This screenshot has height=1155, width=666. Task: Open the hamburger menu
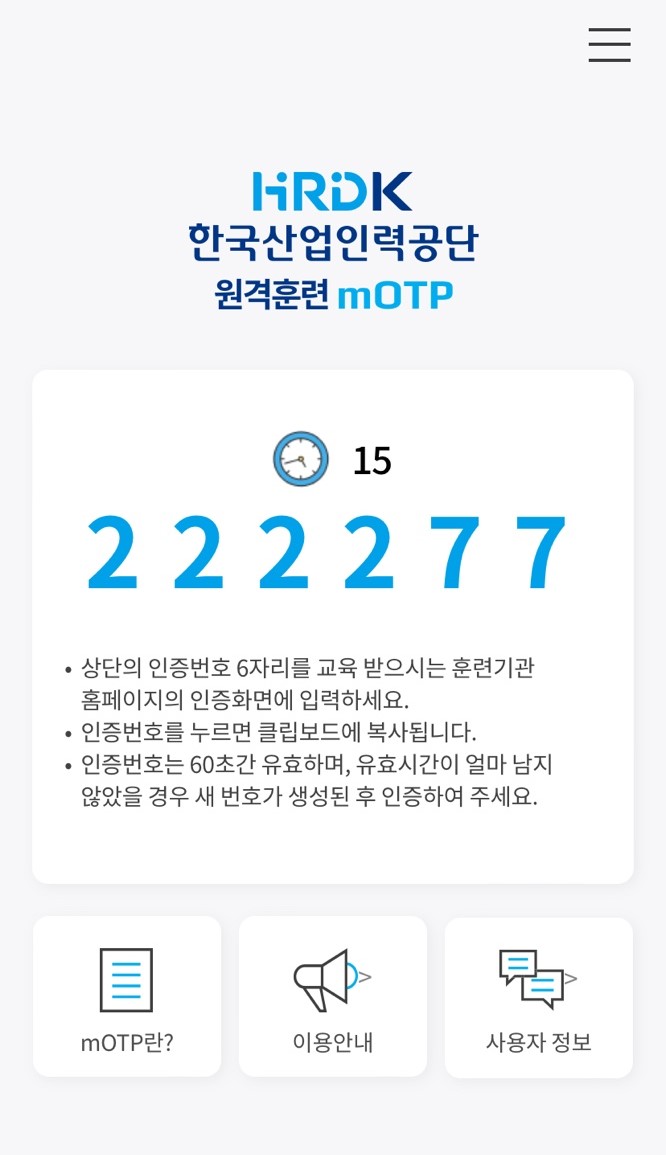[x=609, y=45]
